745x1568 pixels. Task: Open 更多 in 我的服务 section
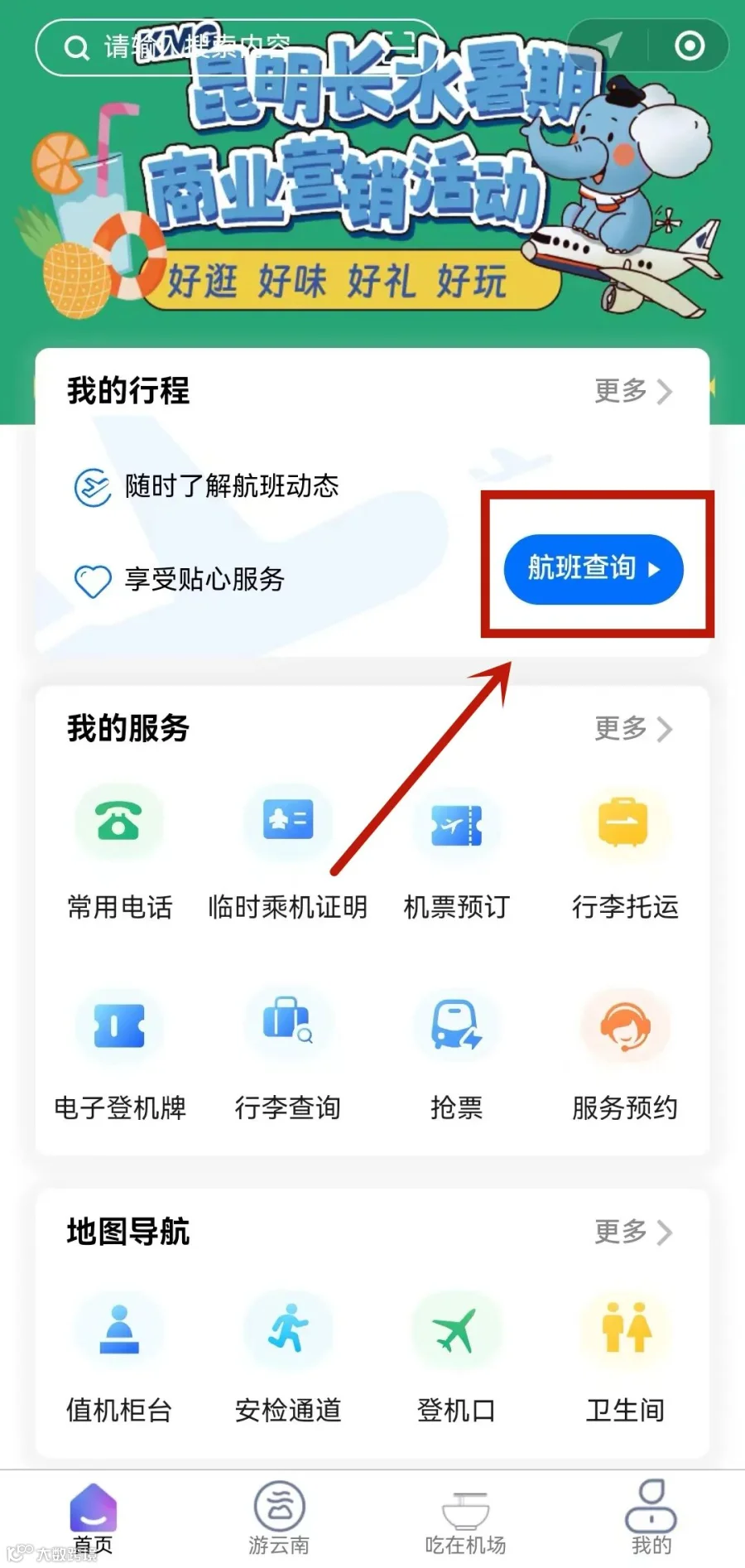point(633,729)
